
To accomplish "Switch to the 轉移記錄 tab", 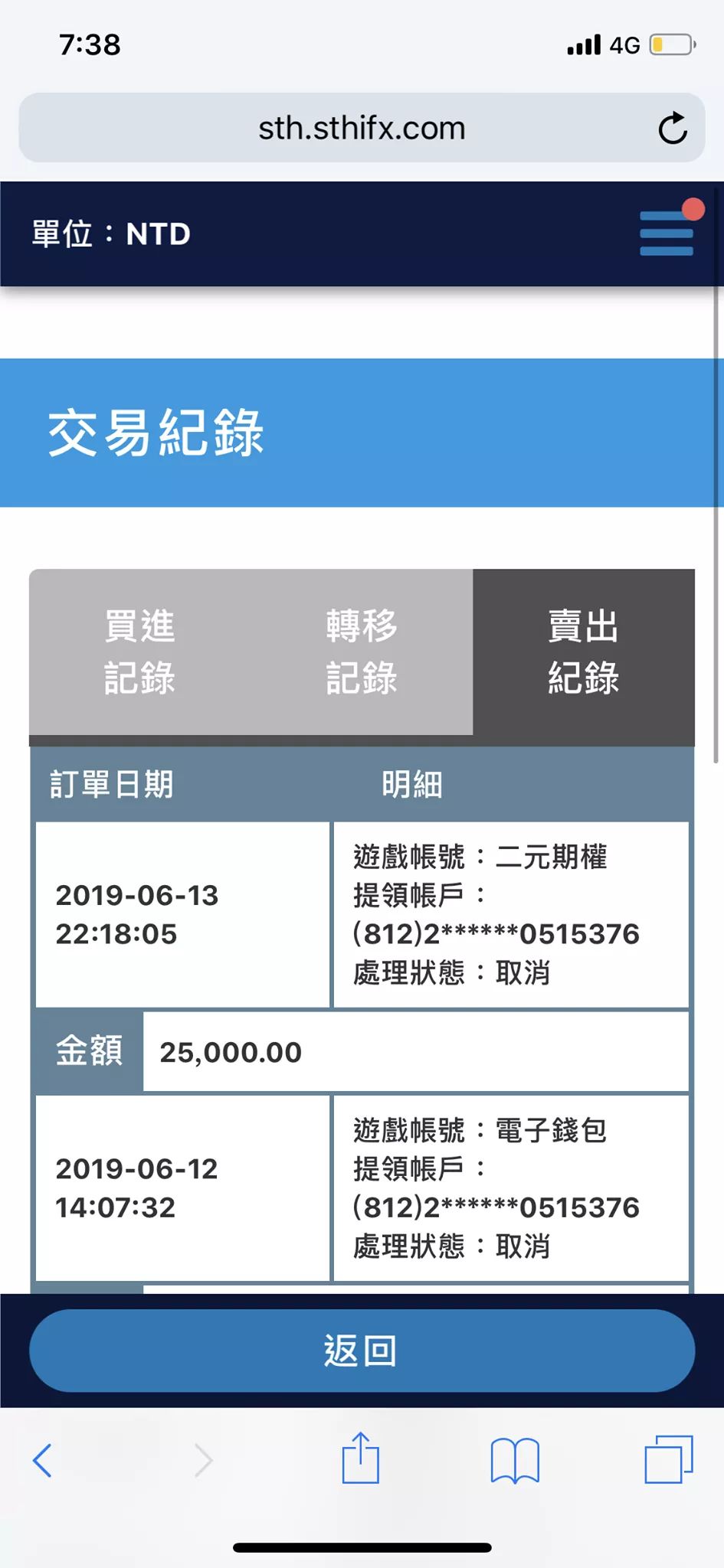I will [362, 652].
